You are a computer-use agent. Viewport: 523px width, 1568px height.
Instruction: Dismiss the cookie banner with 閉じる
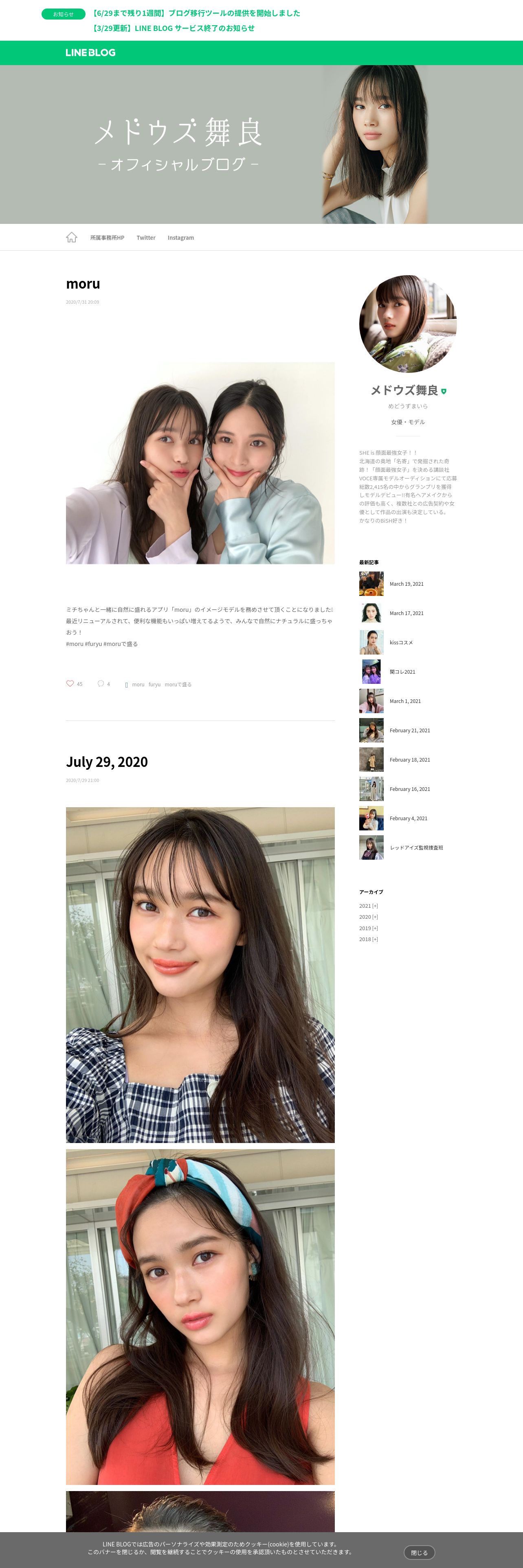pyautogui.click(x=419, y=1552)
